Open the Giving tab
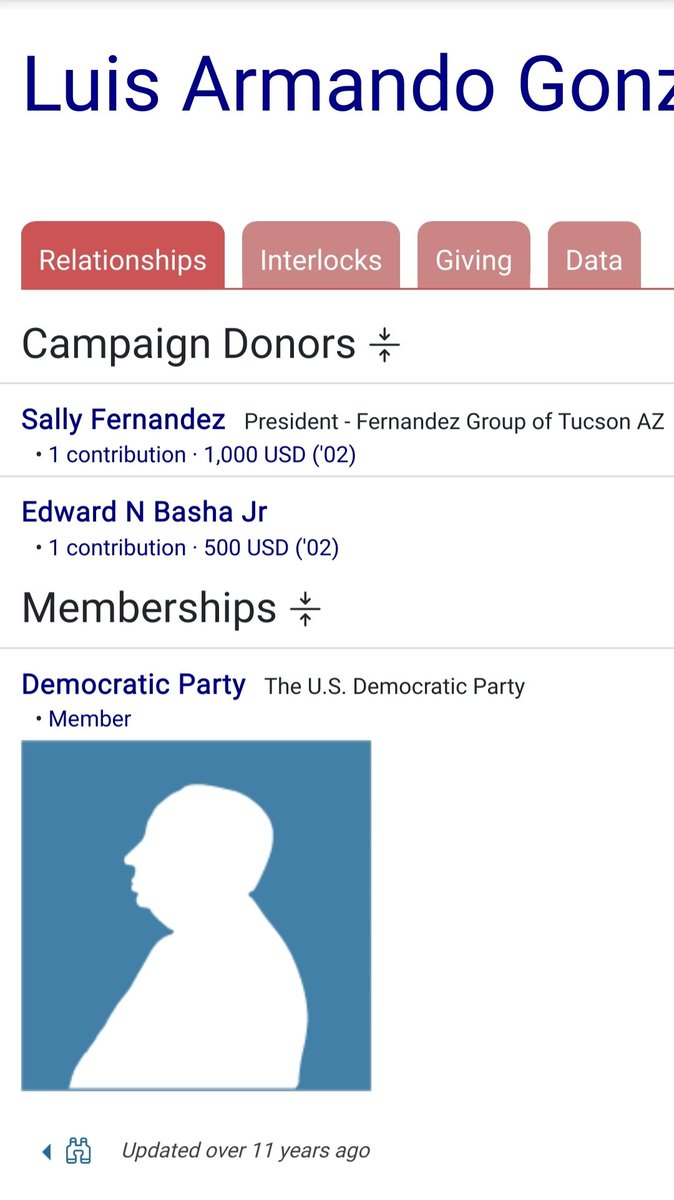The image size is (674, 1200). pyautogui.click(x=473, y=260)
